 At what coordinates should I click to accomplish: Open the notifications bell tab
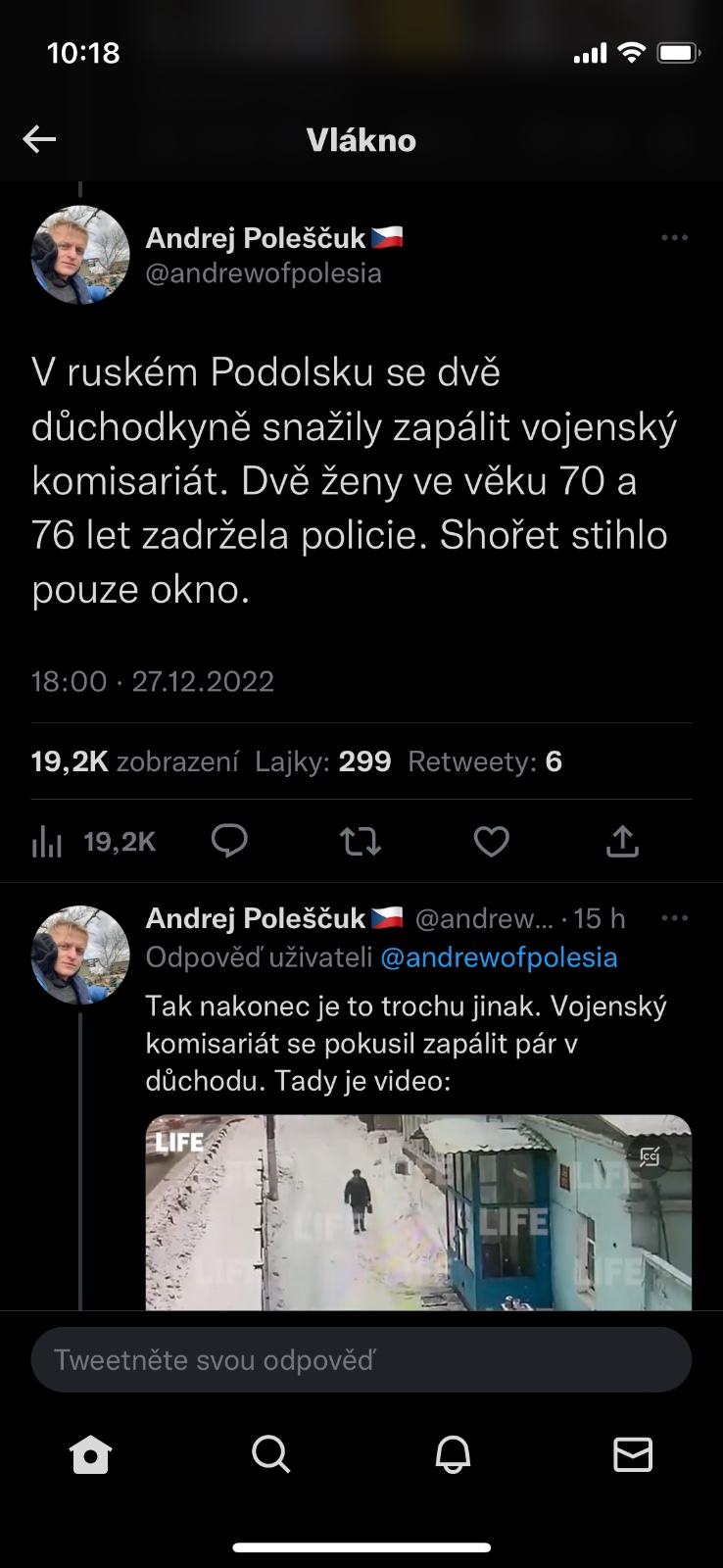click(x=452, y=1454)
